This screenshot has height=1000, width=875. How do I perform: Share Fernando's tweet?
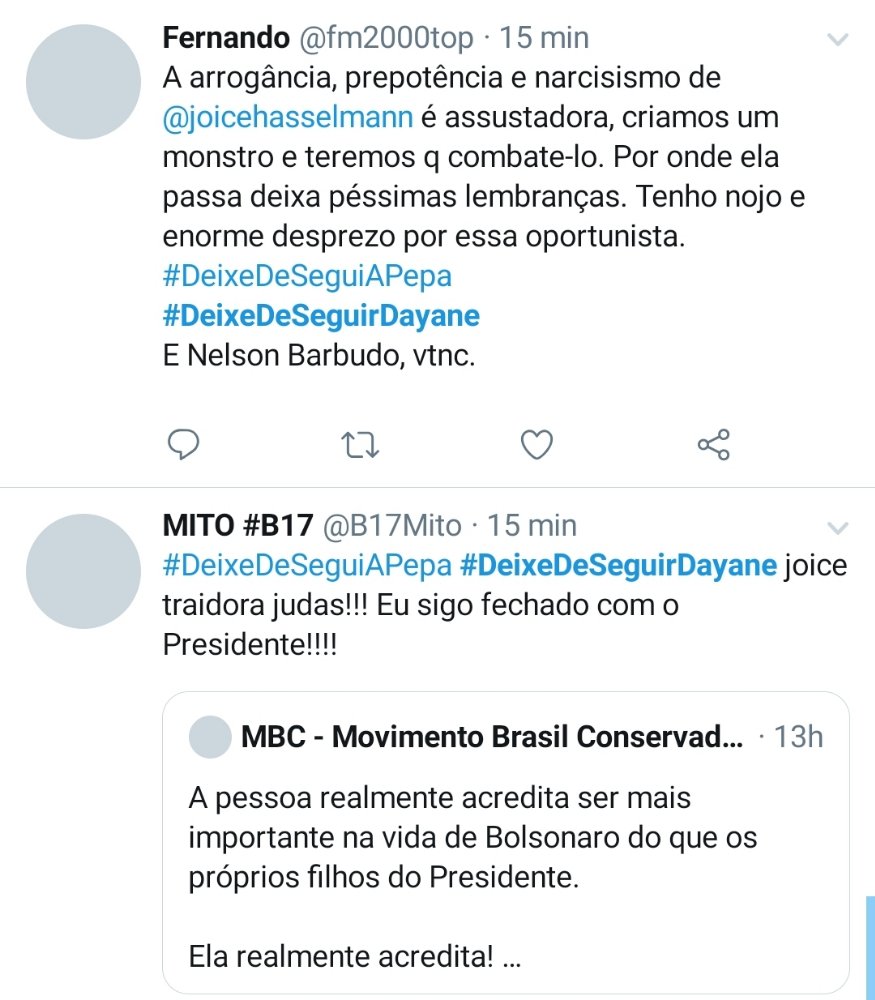pyautogui.click(x=713, y=445)
